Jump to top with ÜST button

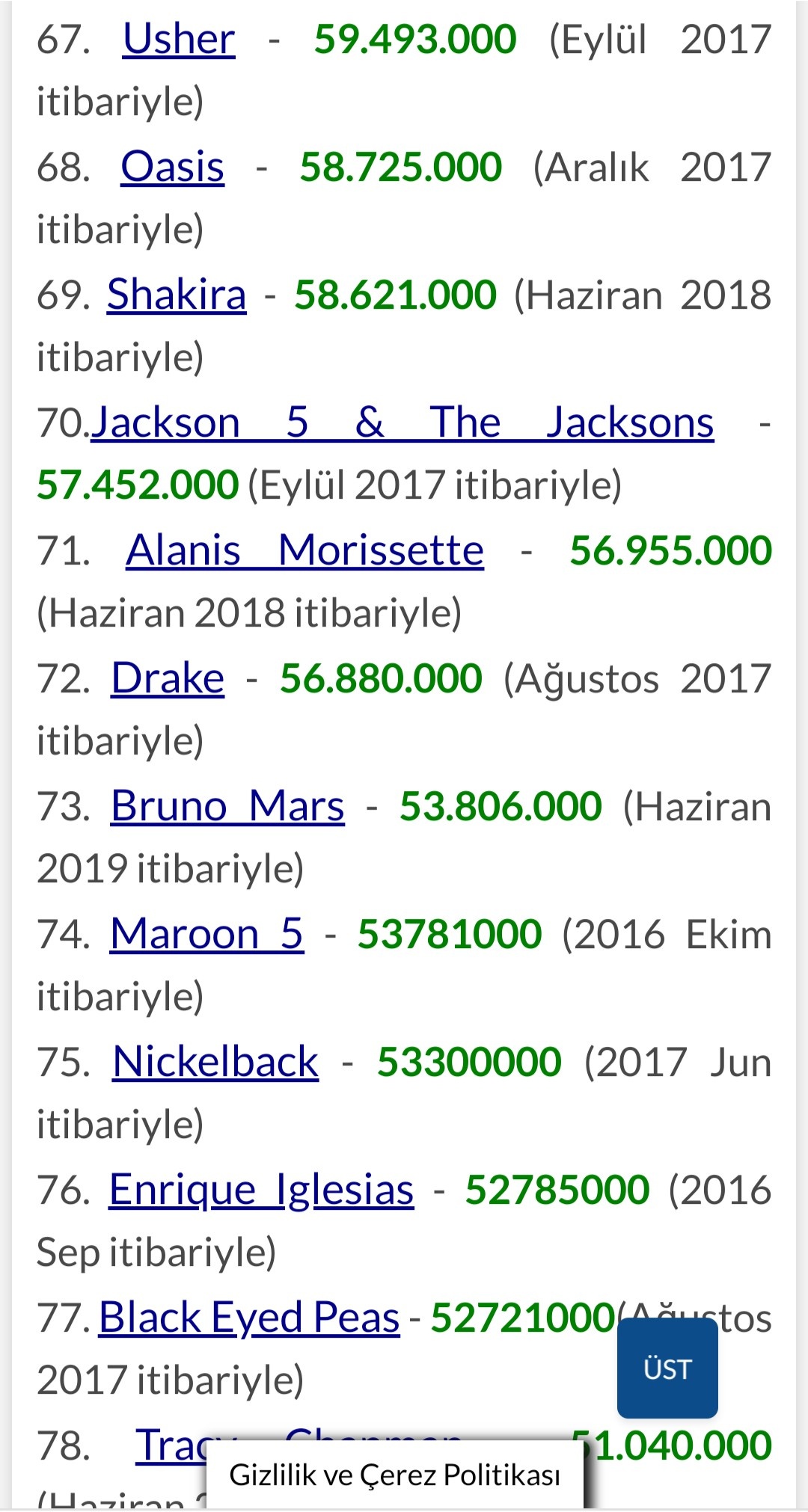tap(667, 1368)
